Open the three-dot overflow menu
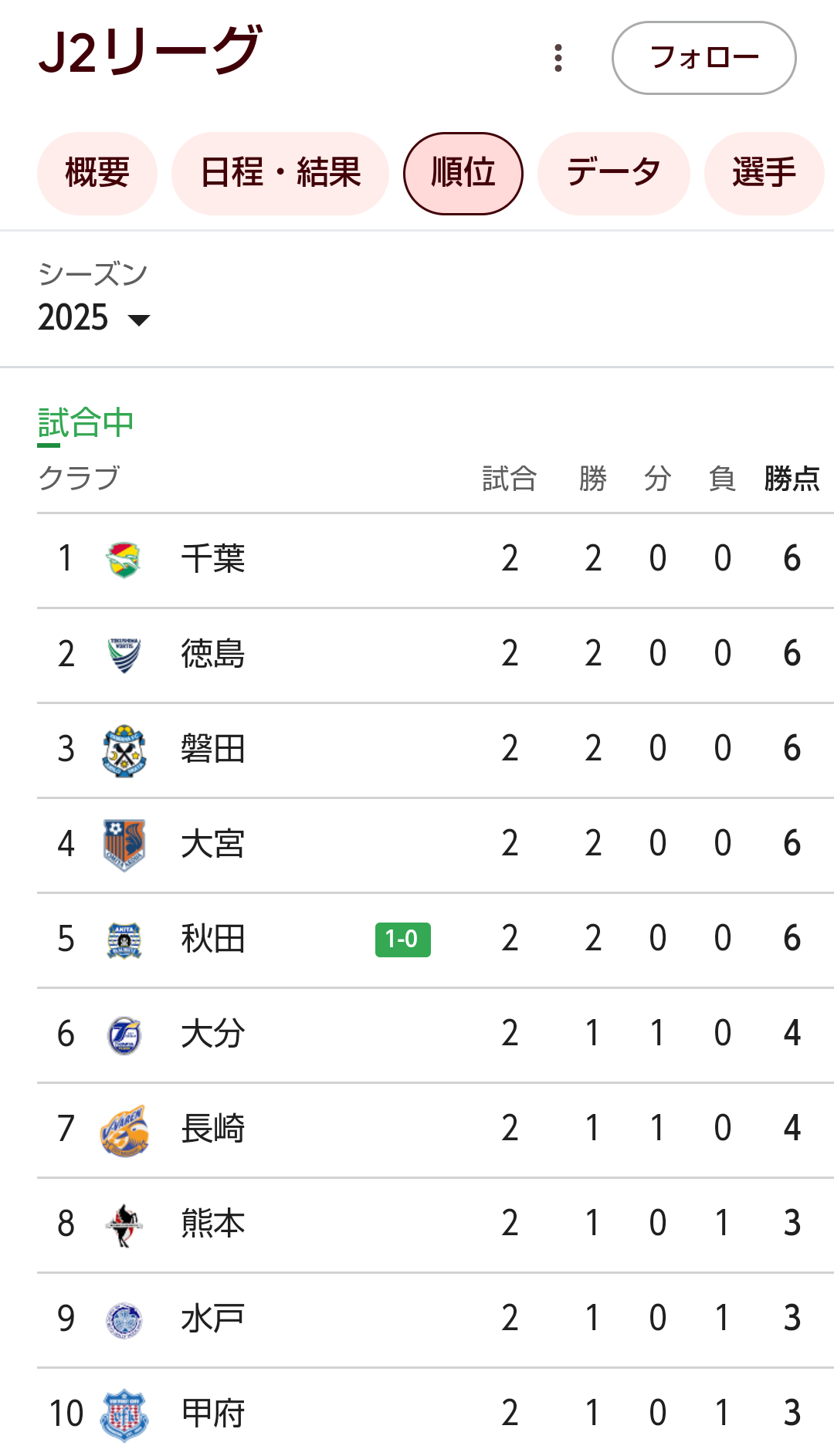Image resolution: width=834 pixels, height=1456 pixels. pos(558,58)
